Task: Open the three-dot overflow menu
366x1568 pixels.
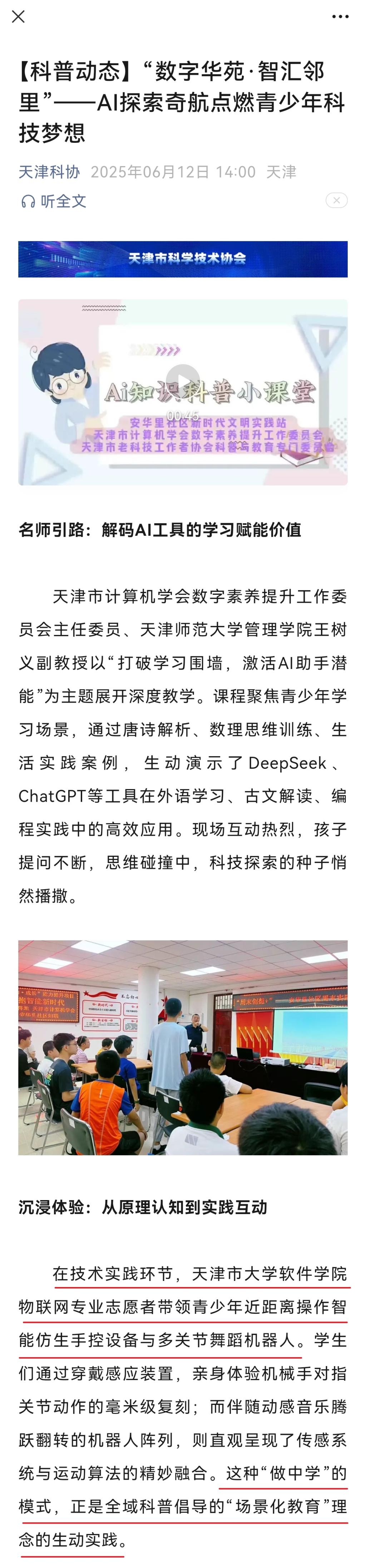Action: point(340,16)
